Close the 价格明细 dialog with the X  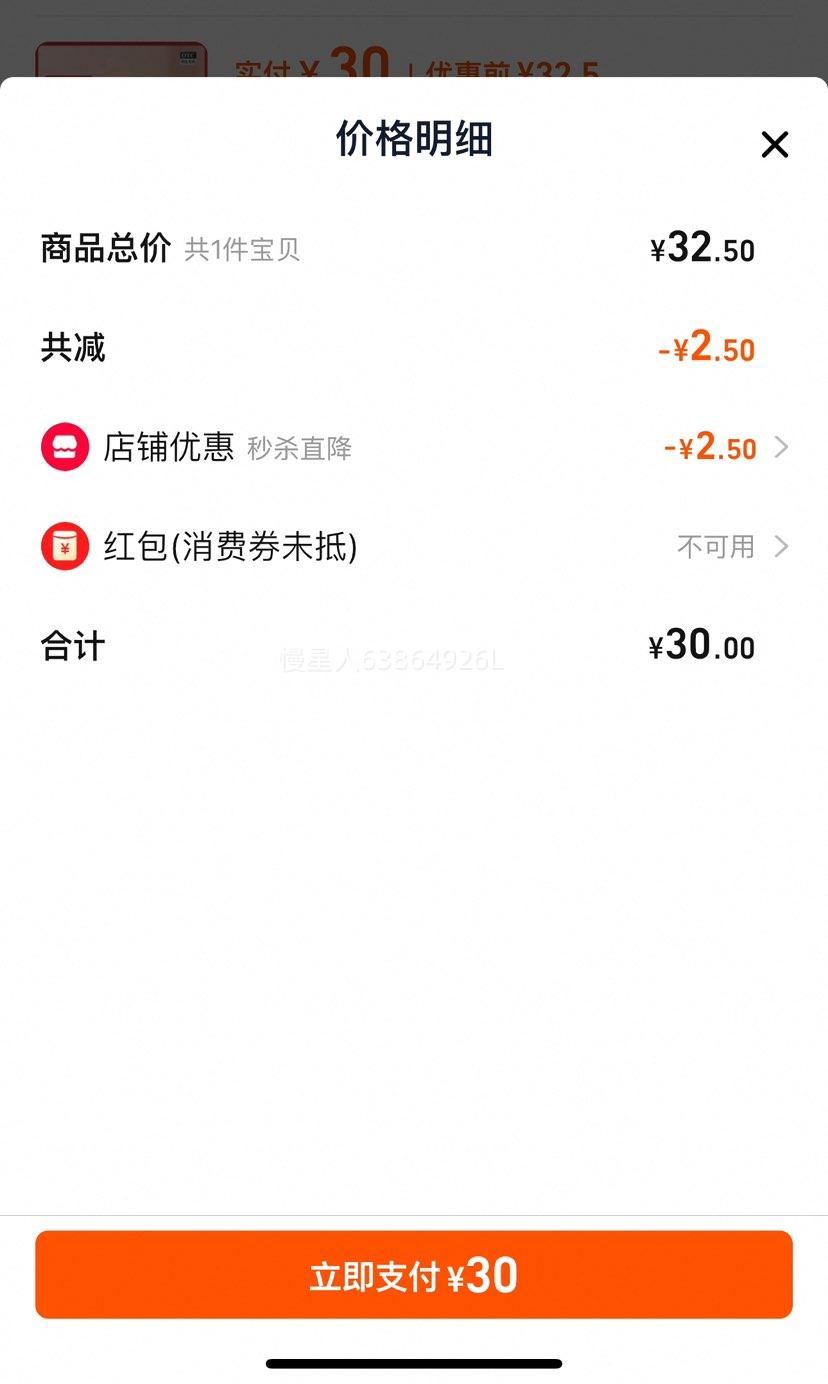click(774, 144)
